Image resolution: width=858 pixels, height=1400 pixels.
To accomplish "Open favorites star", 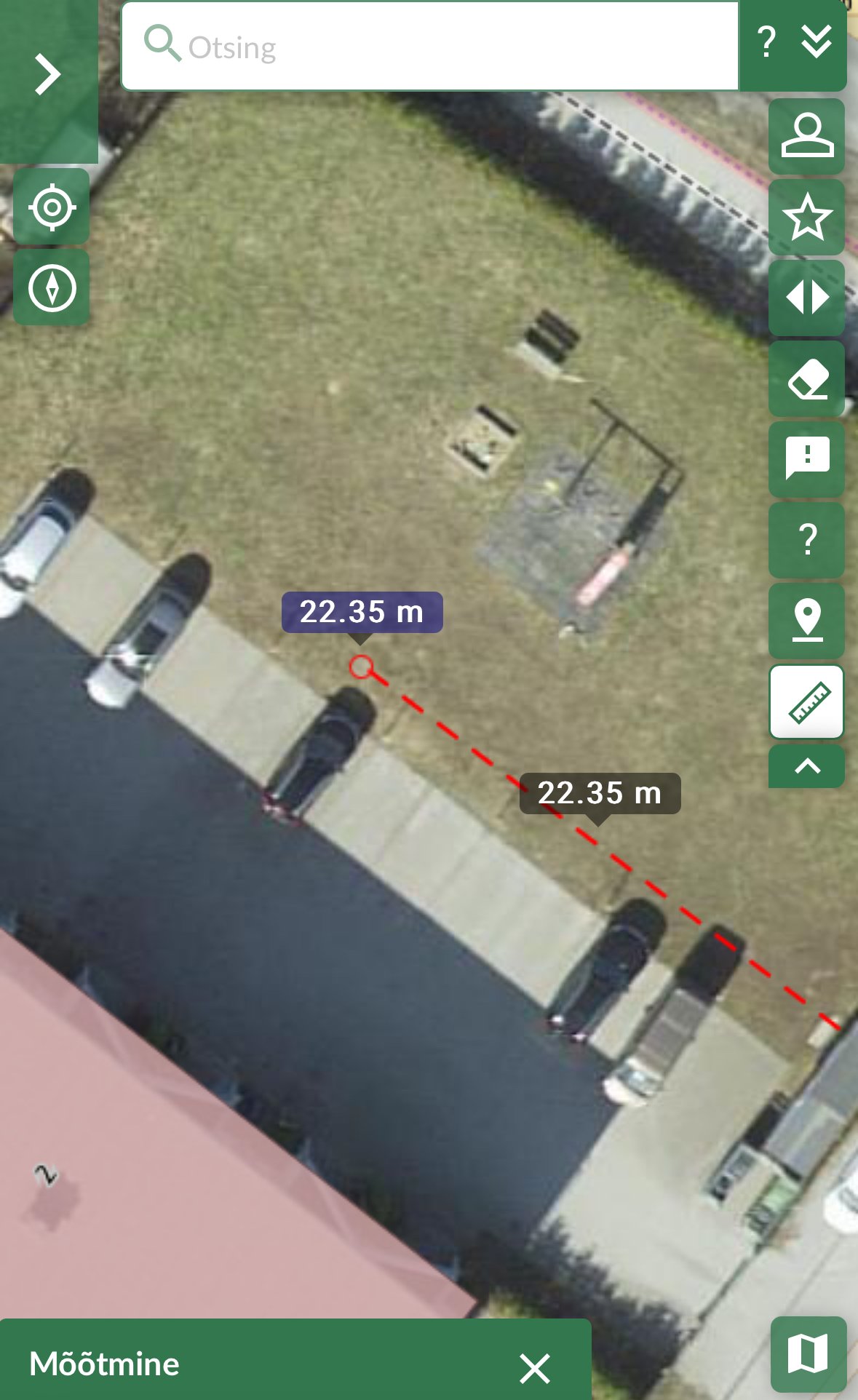I will click(807, 218).
